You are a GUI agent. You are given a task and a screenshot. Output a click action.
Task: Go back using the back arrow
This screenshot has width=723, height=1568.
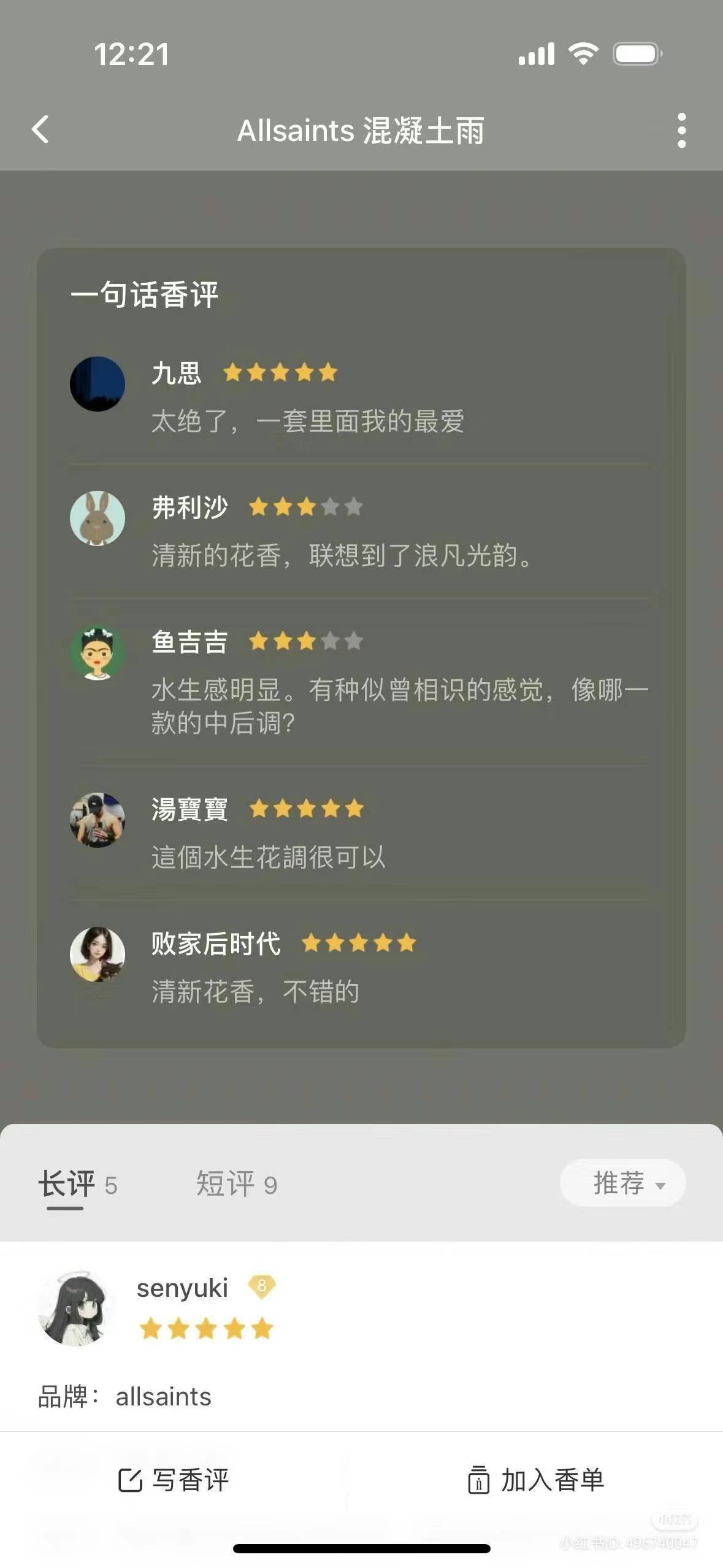point(40,130)
